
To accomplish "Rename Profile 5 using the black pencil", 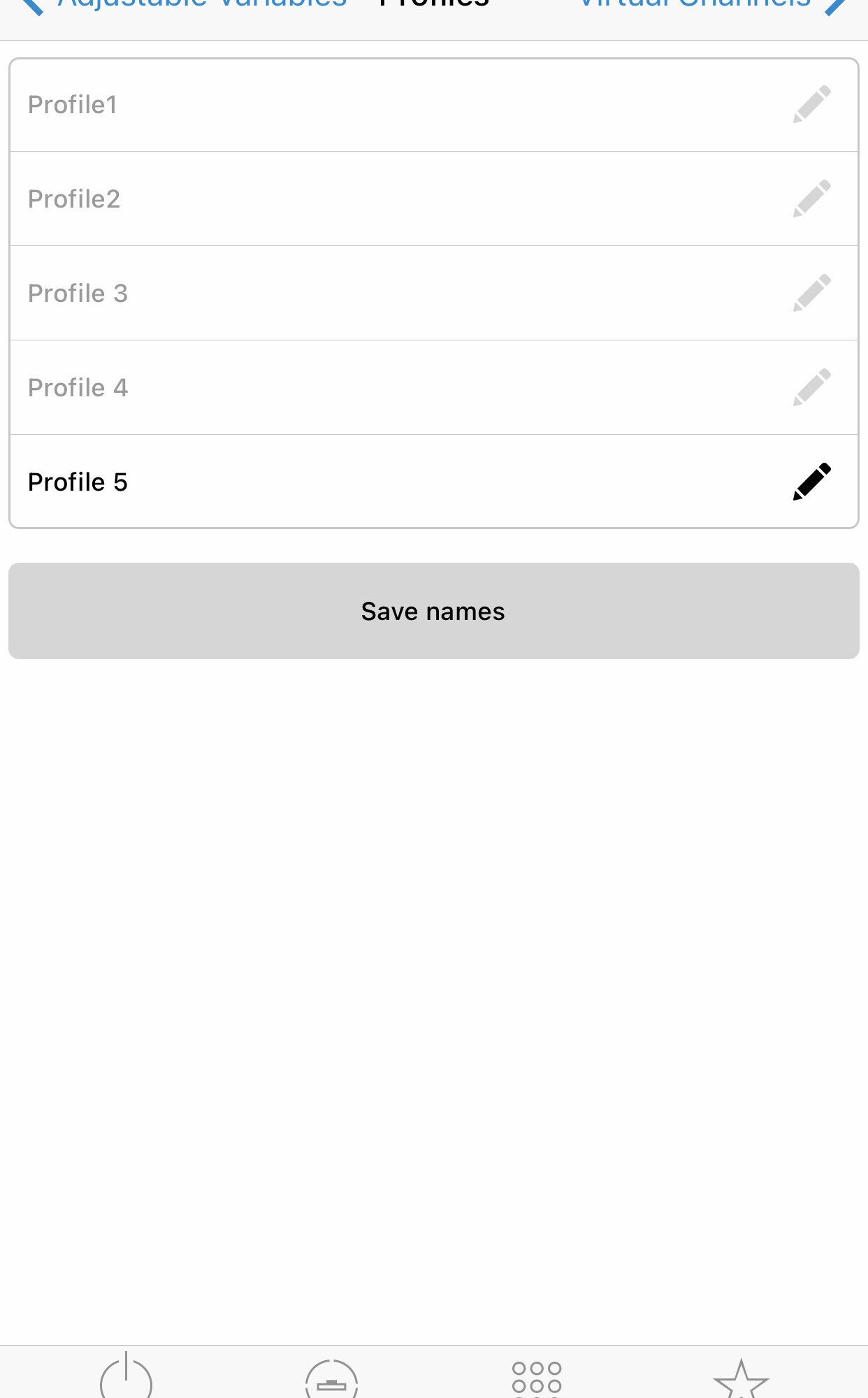I will point(812,482).
